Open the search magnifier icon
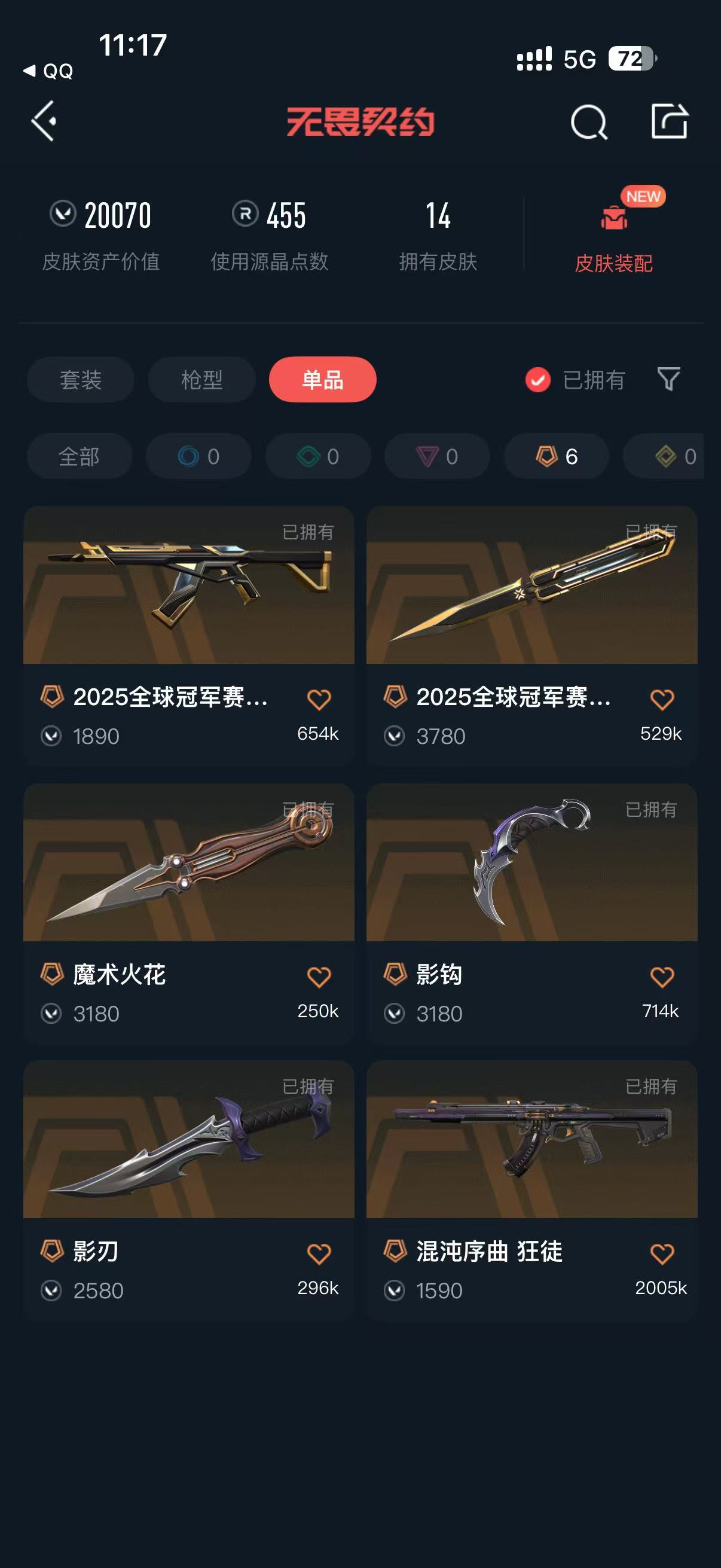Screen dimensions: 721x1568 click(588, 122)
